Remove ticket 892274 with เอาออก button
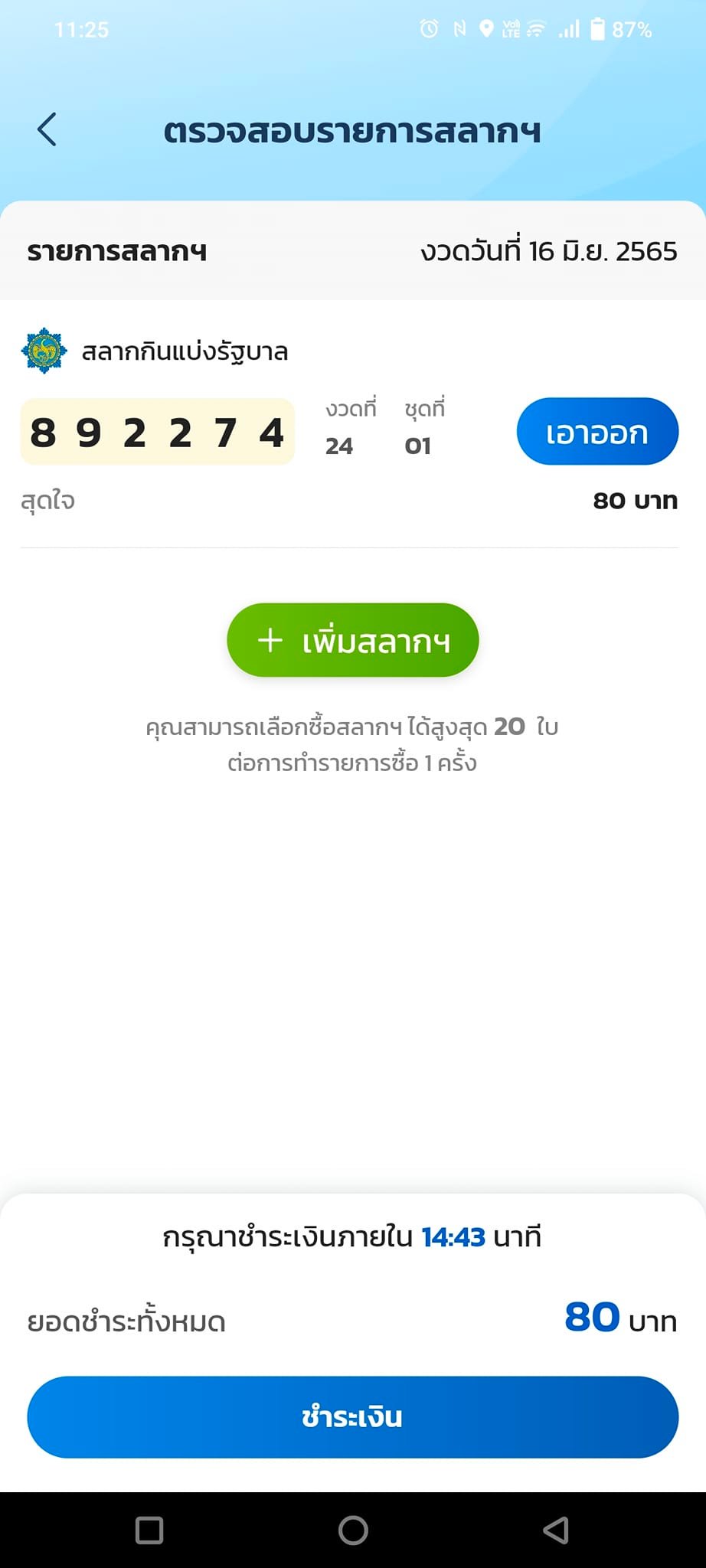706x1568 pixels. tap(597, 432)
